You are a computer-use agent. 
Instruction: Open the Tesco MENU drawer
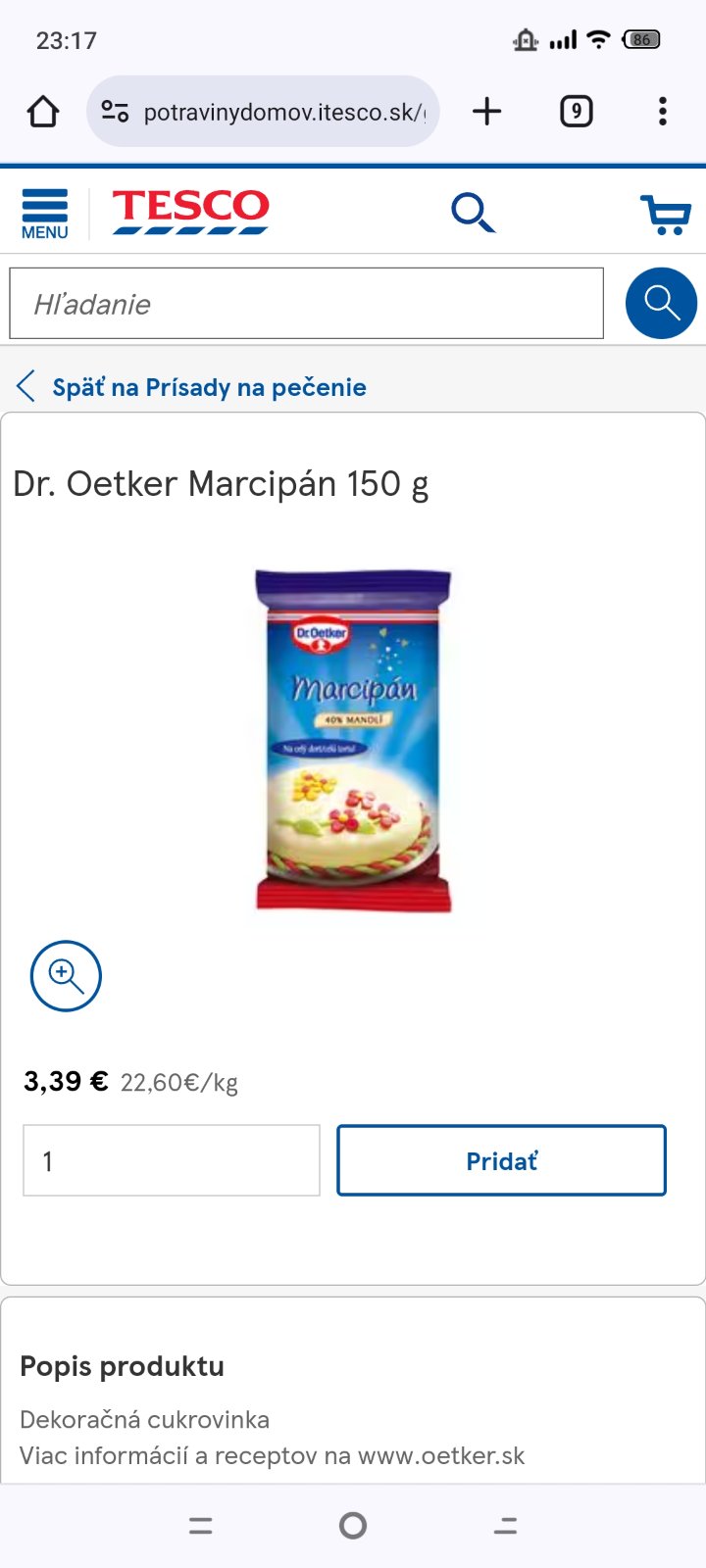[x=45, y=214]
